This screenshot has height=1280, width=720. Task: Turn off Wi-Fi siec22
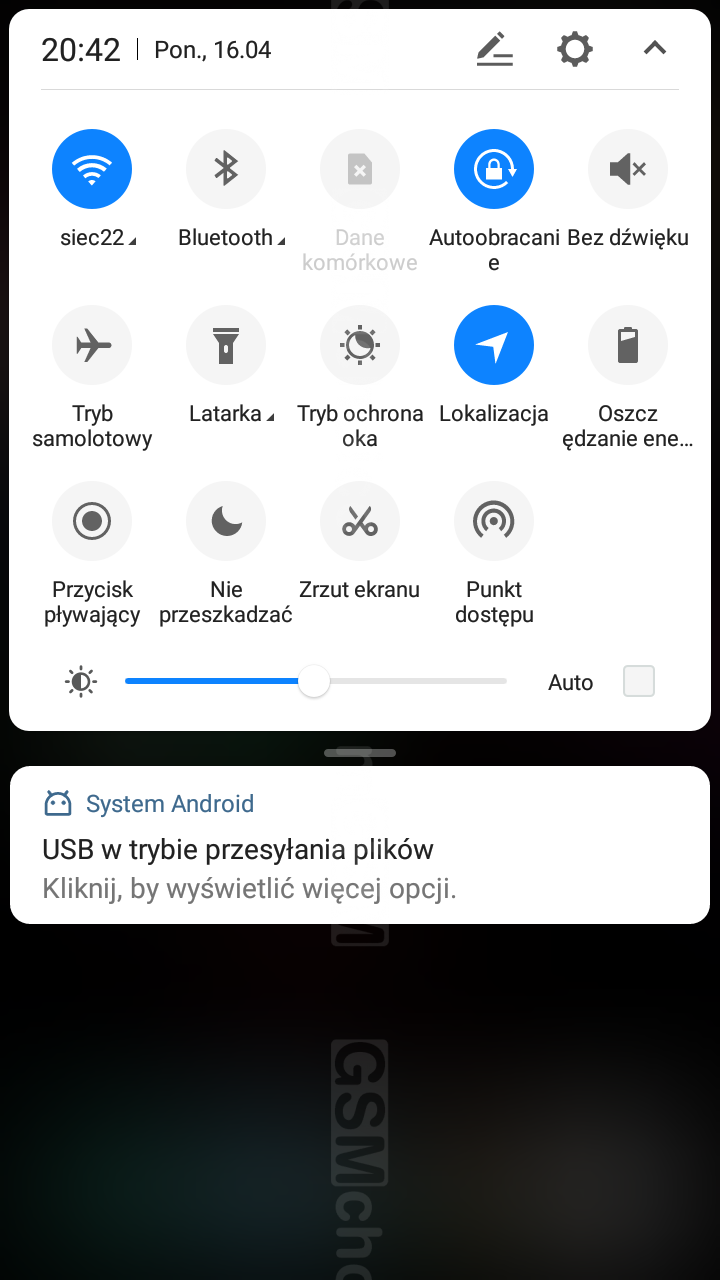92,170
